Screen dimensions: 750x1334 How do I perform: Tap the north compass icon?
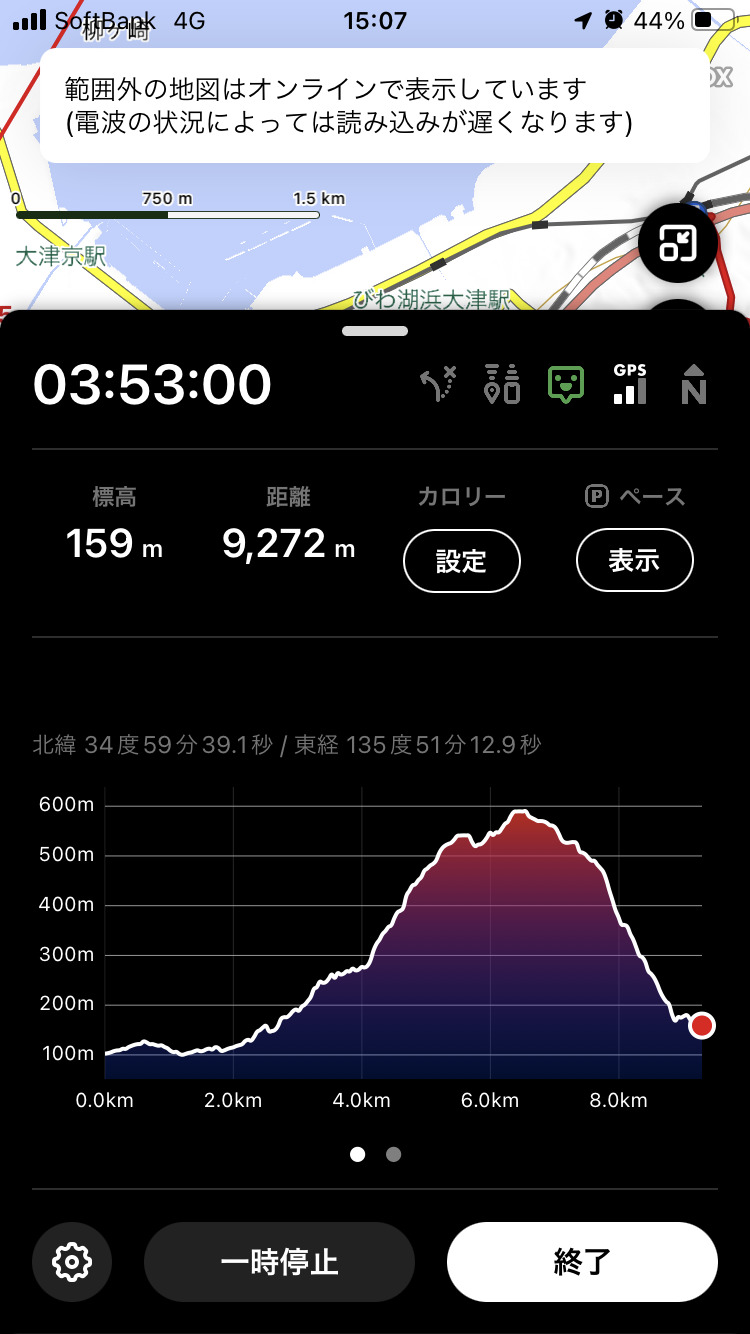tap(693, 385)
